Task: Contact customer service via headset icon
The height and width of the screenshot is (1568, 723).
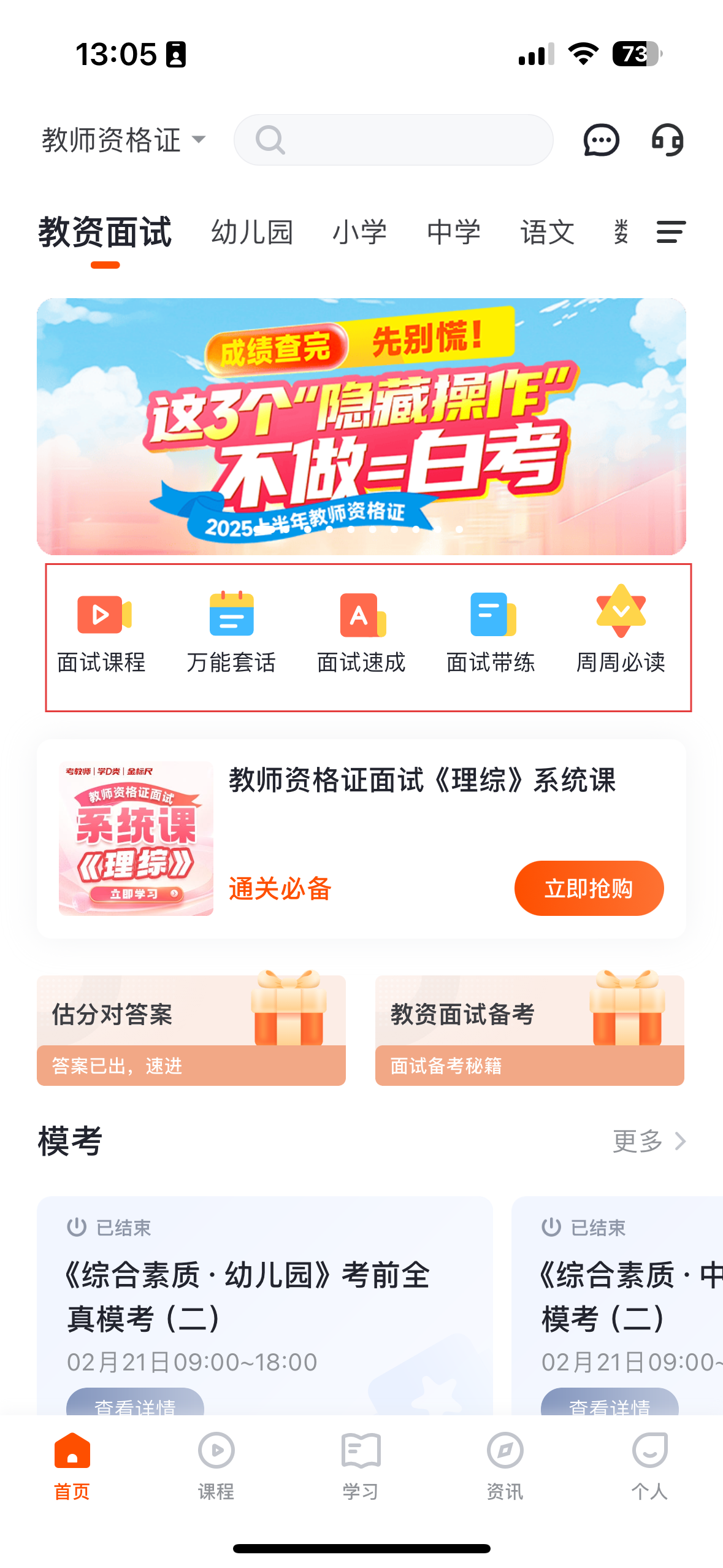Action: [x=667, y=140]
